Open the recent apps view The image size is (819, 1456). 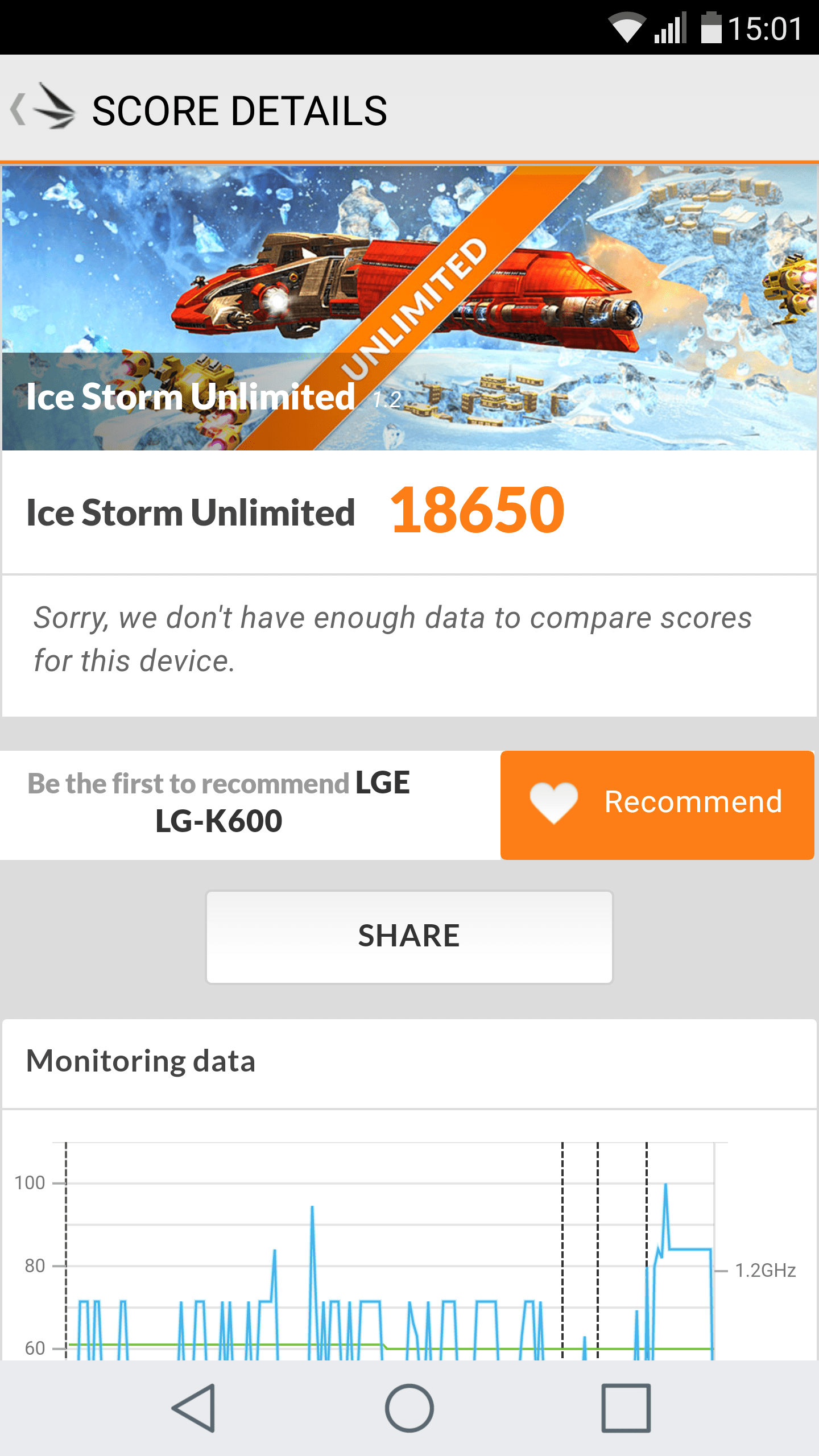point(626,1408)
